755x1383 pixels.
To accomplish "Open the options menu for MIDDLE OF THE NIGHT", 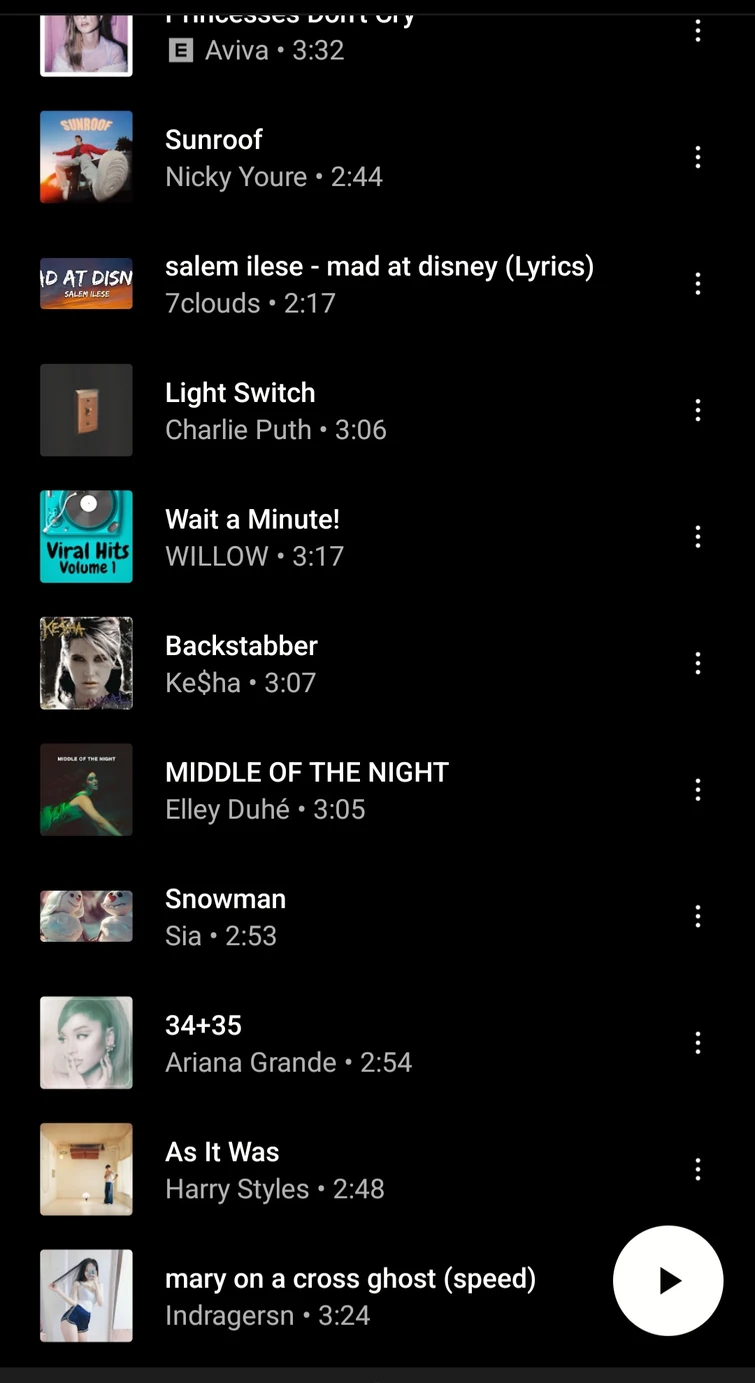I will 697,789.
